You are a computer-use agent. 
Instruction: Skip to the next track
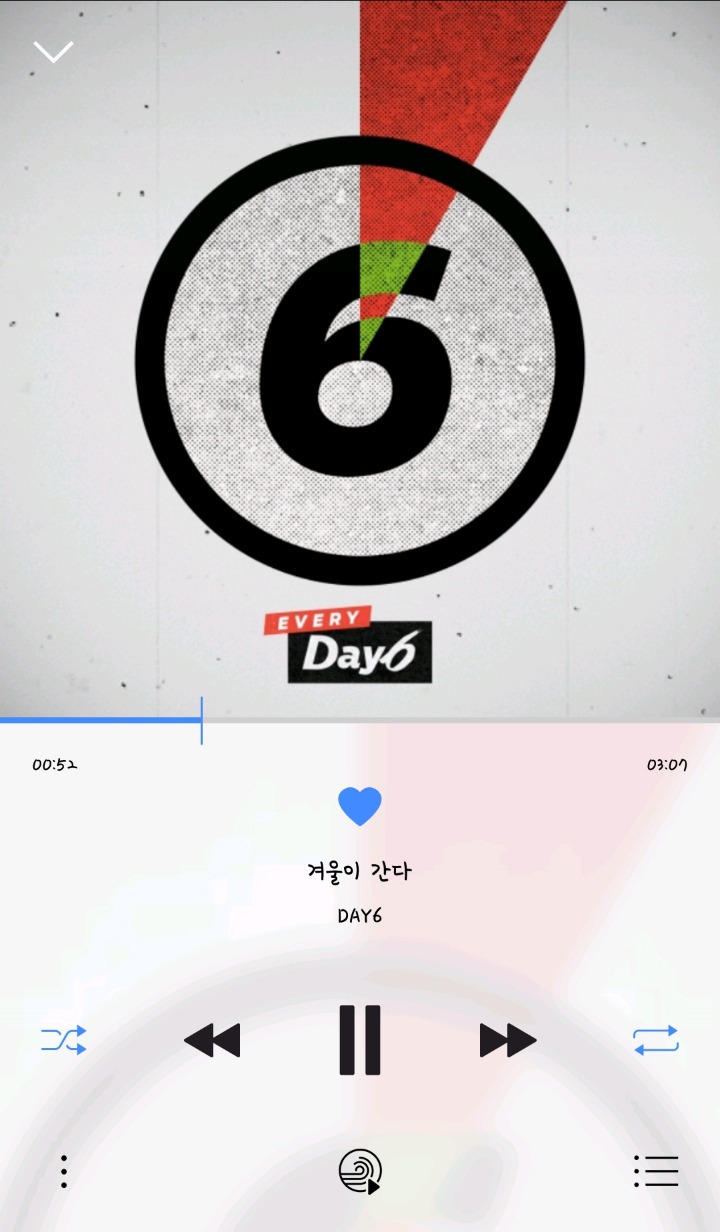click(508, 1040)
